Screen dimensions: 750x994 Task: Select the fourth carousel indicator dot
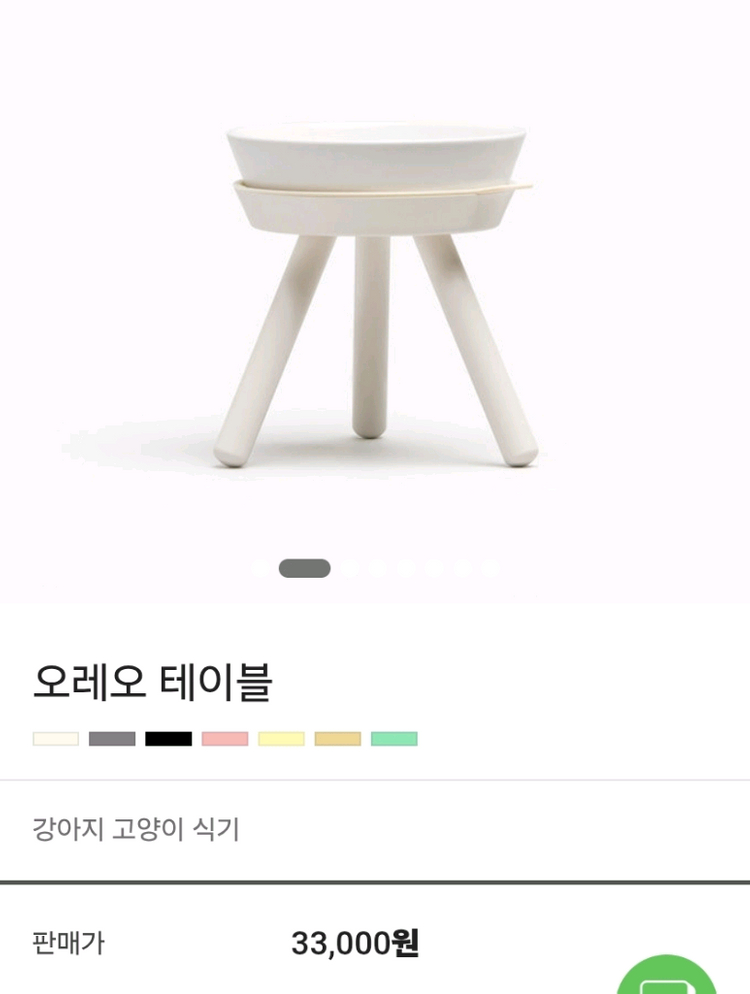pyautogui.click(x=406, y=568)
